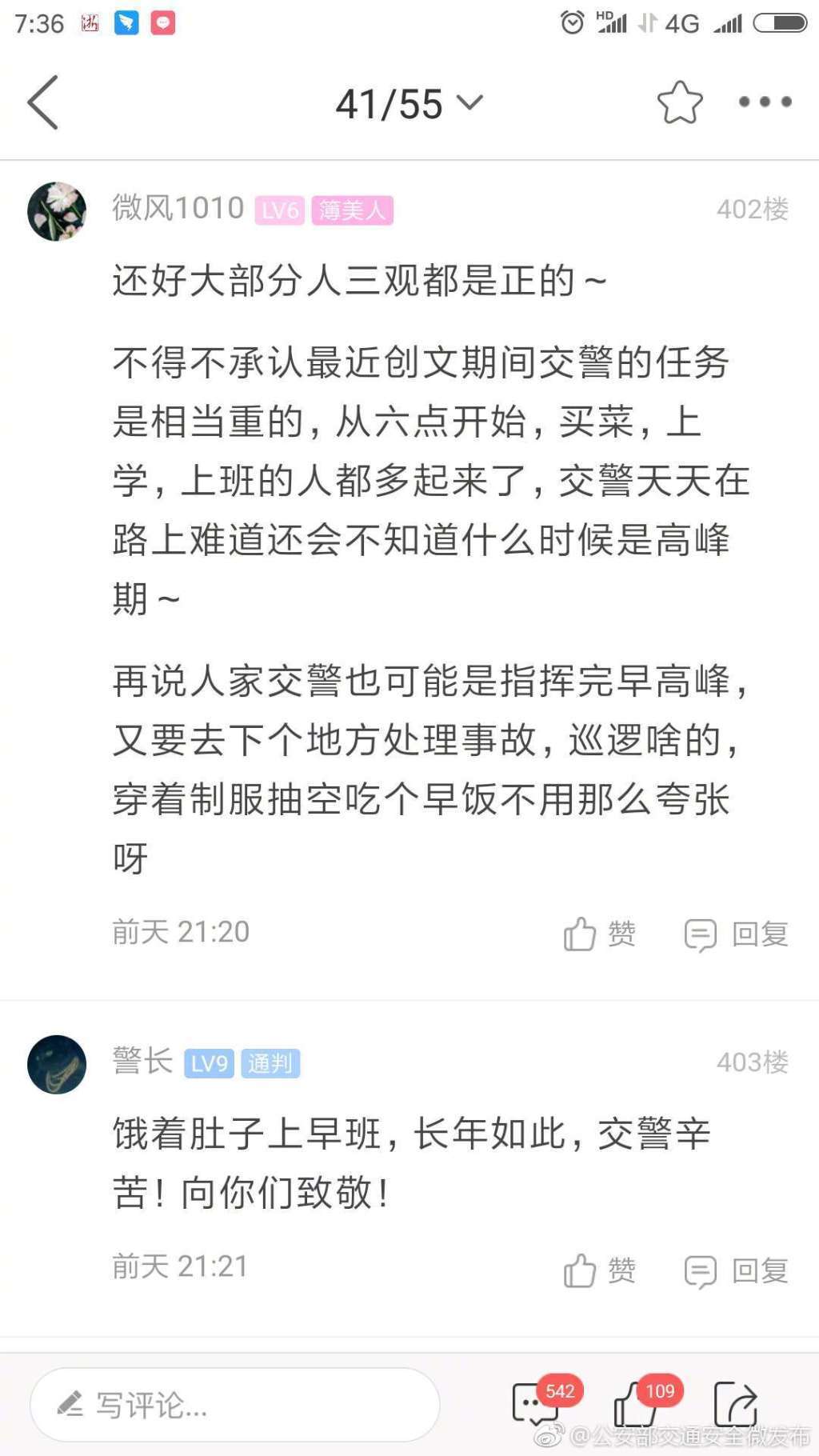The height and width of the screenshot is (1456, 819).
Task: Give the thread a thumbs-up (109)
Action: (636, 1404)
